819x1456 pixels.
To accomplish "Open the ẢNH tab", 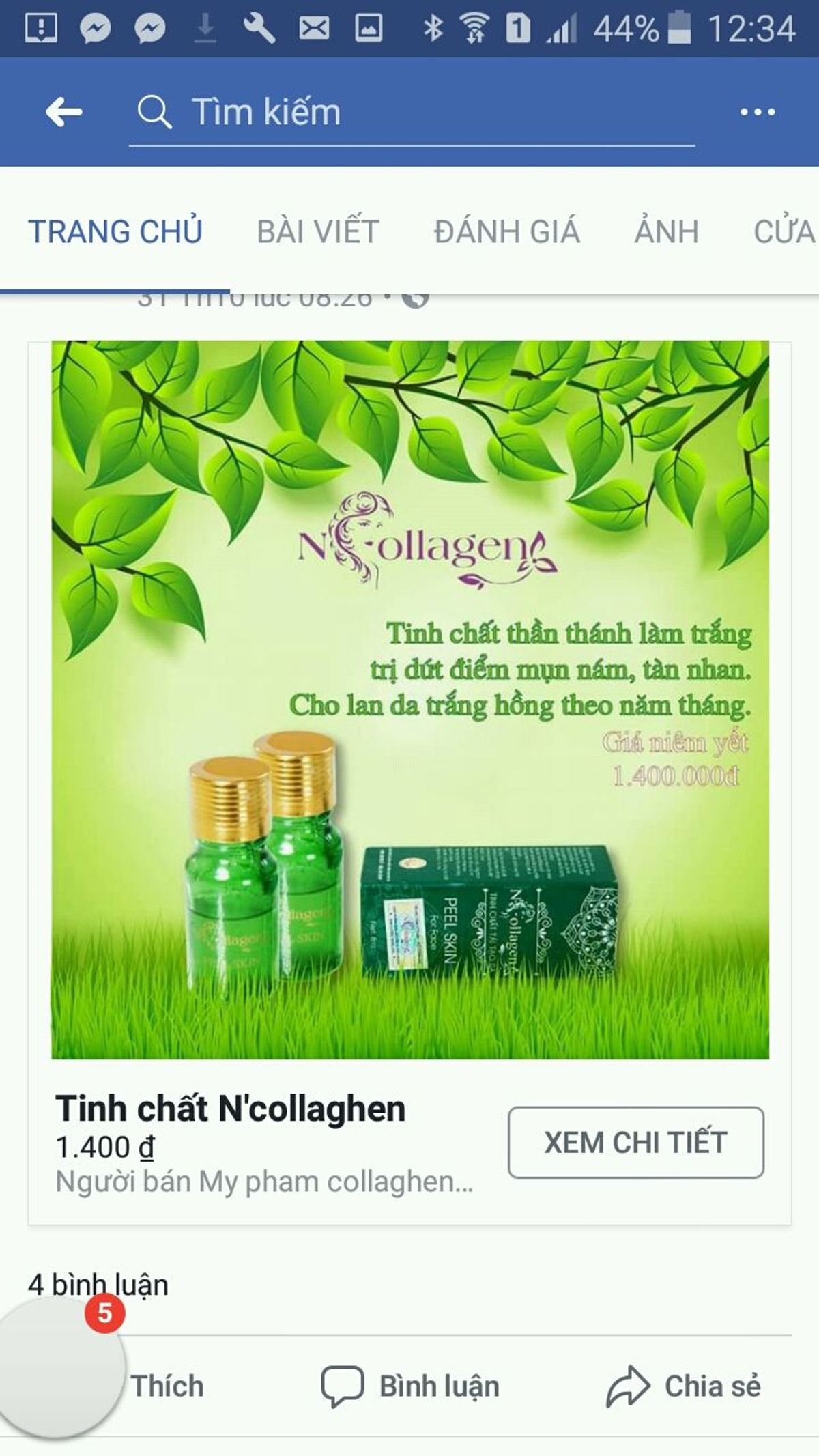I will coord(666,231).
